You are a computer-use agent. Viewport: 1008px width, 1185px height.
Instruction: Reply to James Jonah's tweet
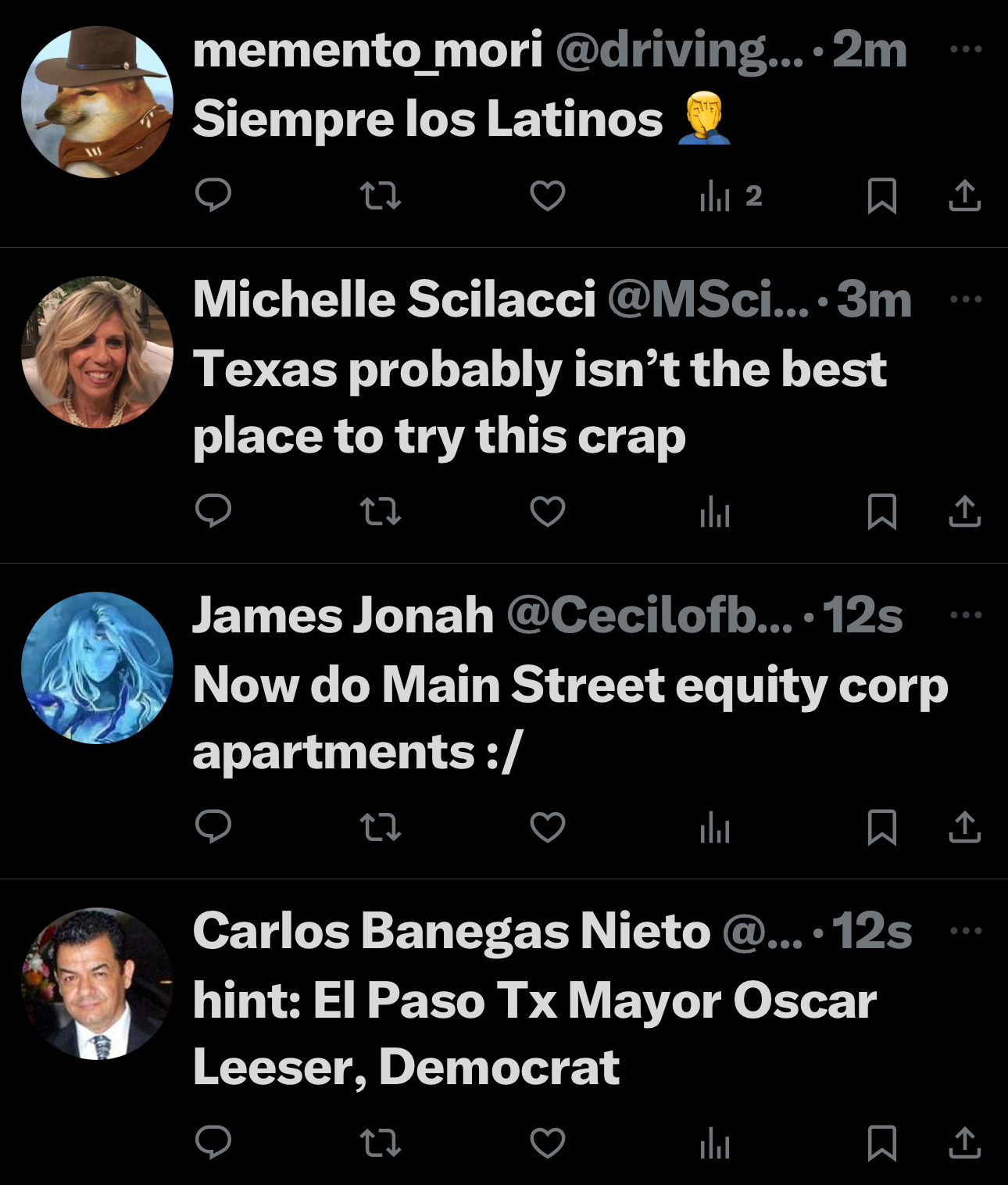click(x=213, y=827)
